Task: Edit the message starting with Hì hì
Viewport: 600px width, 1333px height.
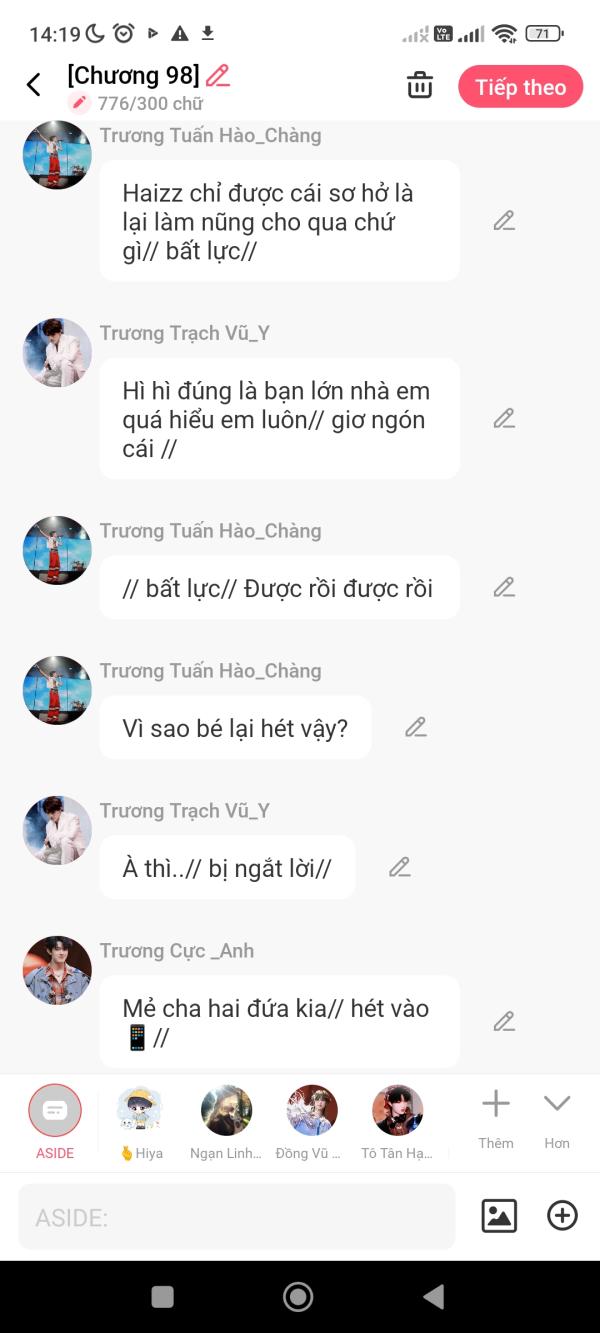Action: click(504, 419)
